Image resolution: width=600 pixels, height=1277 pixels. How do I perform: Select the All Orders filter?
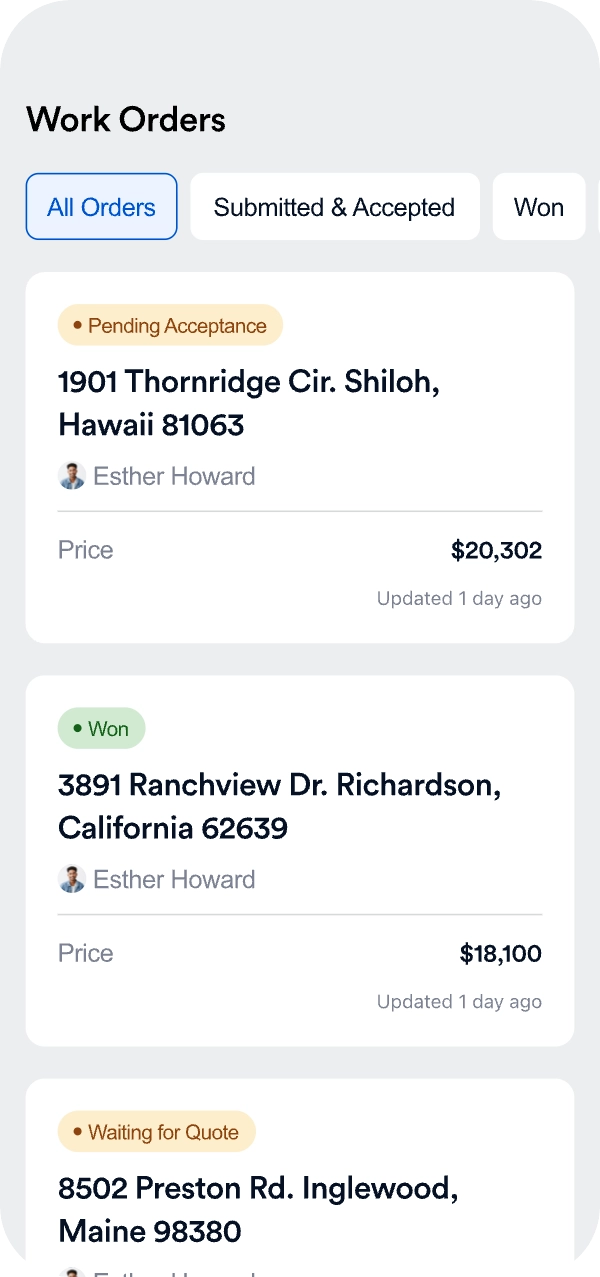[x=101, y=207]
